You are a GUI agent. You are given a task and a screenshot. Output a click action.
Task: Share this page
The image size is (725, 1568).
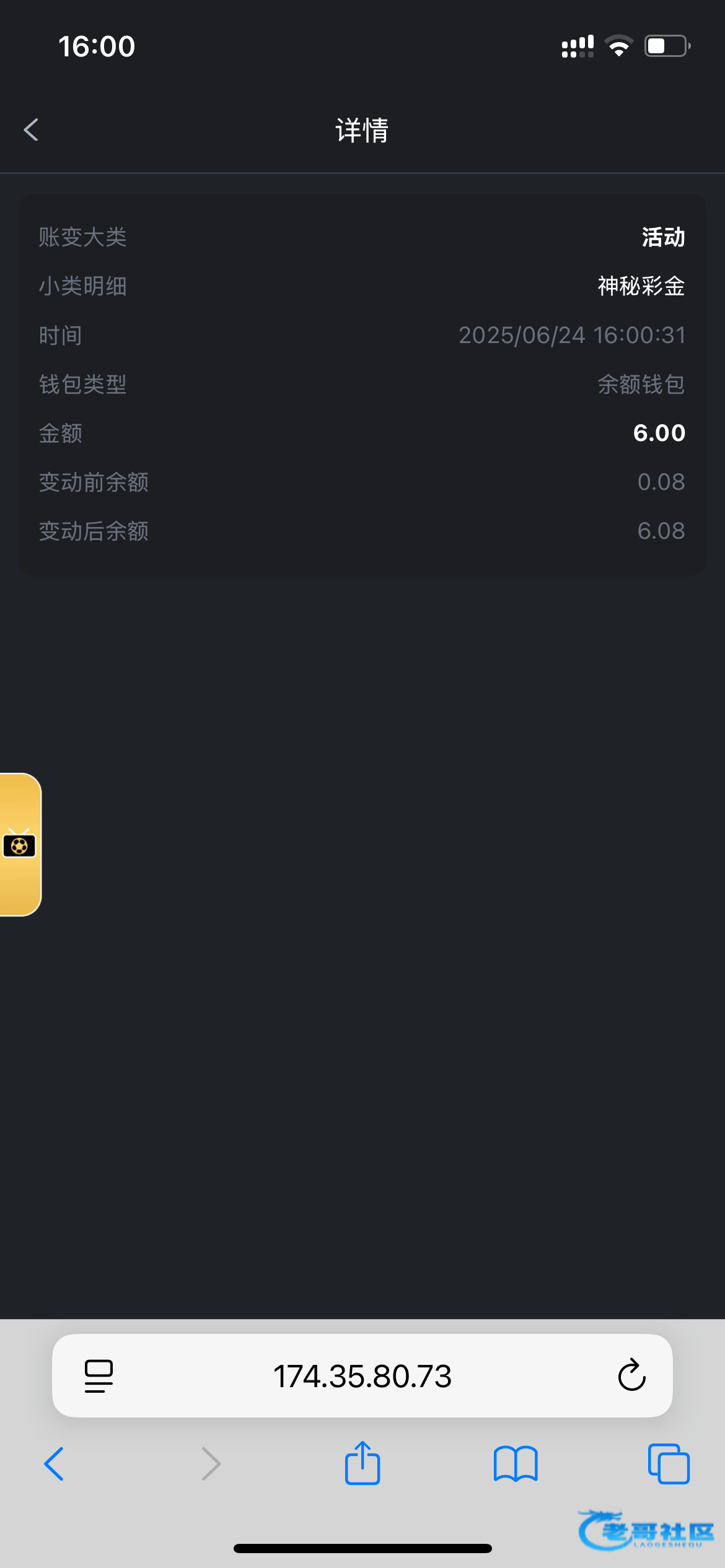[x=362, y=1463]
